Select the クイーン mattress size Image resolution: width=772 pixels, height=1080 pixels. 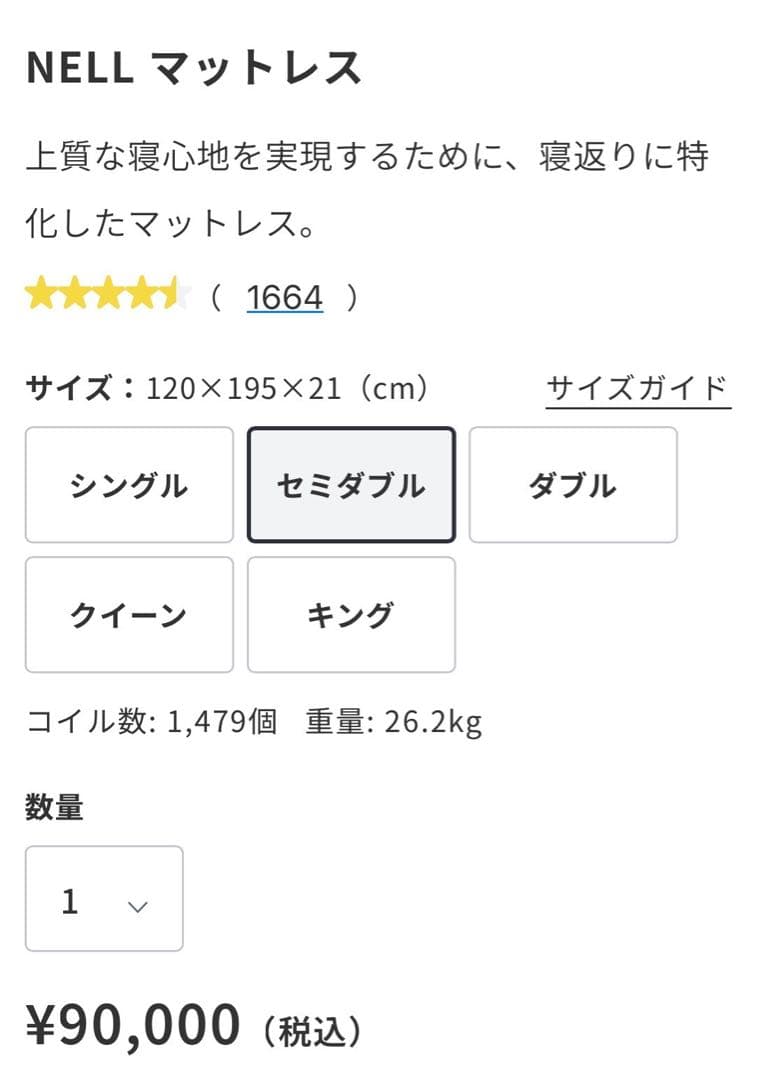(129, 615)
